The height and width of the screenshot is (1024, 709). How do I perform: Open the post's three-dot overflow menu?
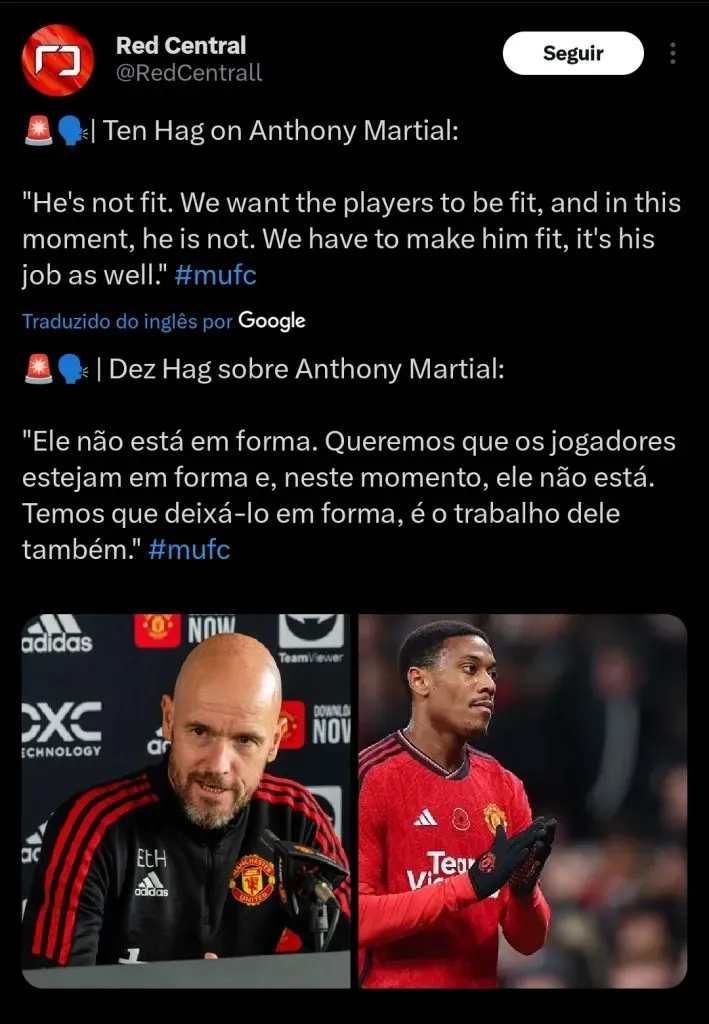(x=674, y=53)
